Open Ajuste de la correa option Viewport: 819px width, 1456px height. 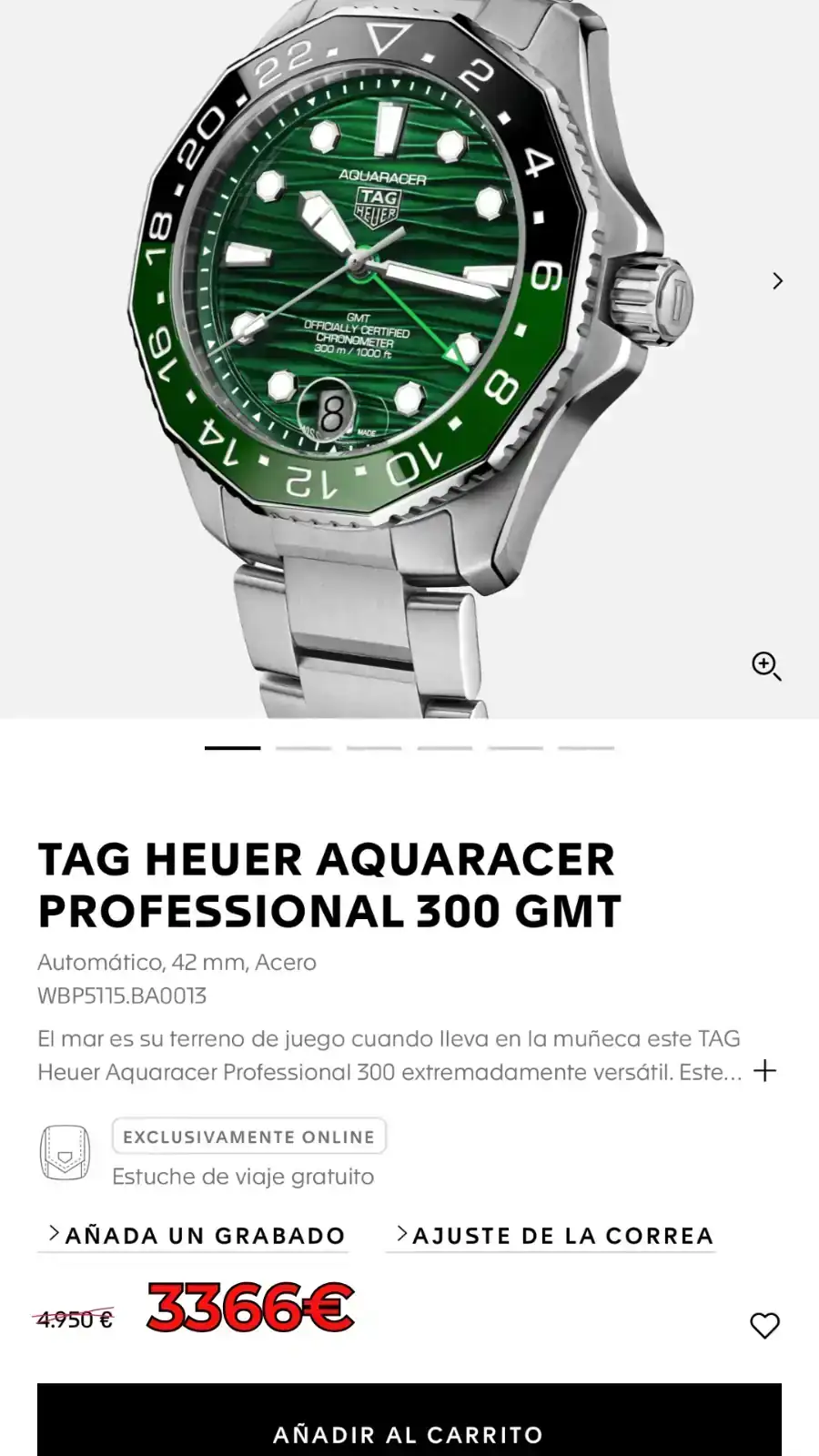(552, 1236)
